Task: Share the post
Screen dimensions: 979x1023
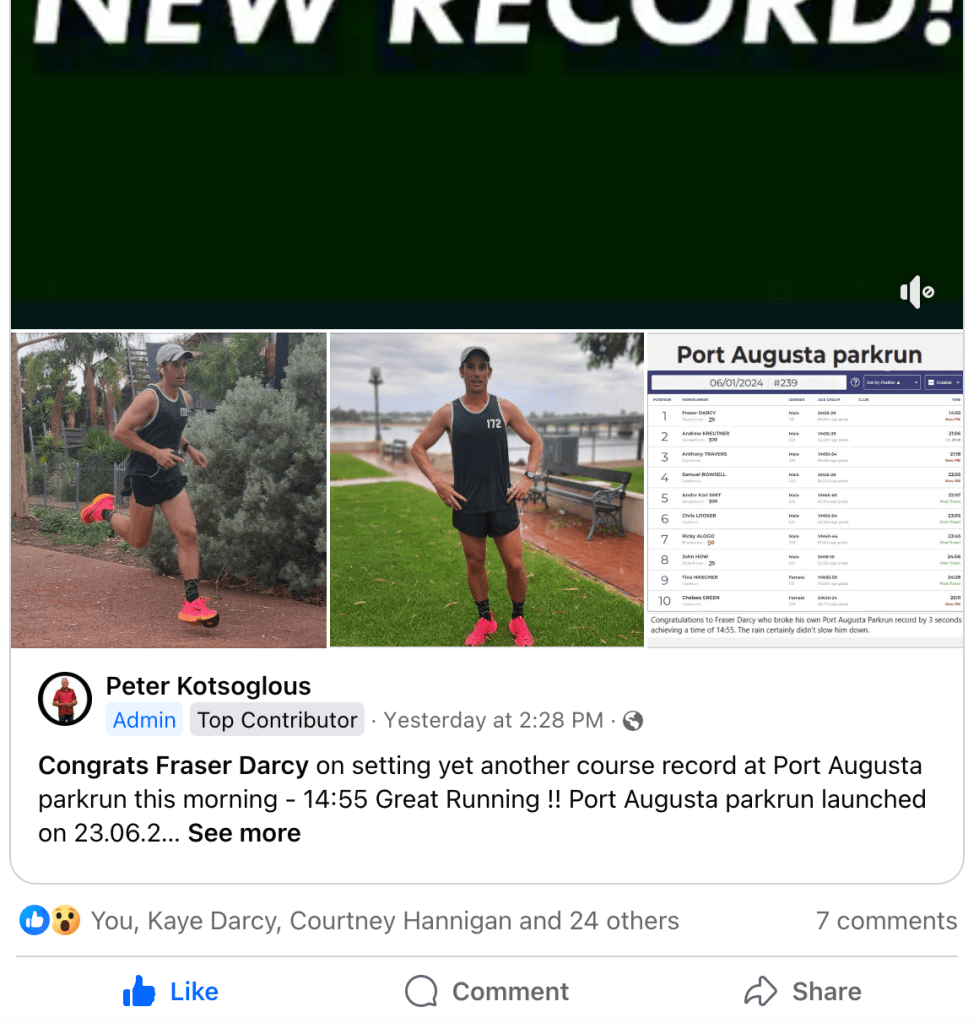Action: click(x=803, y=991)
